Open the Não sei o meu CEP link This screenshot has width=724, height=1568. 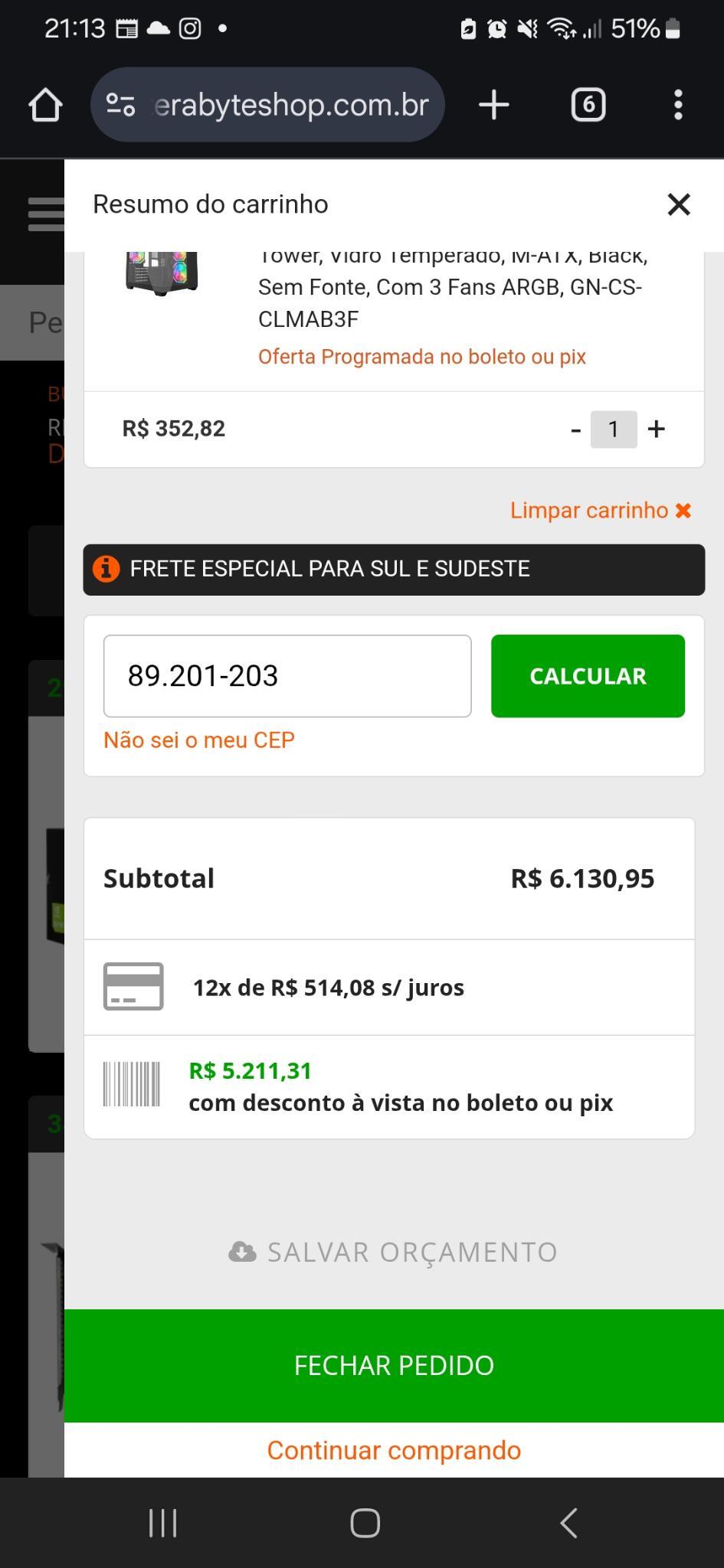coord(199,740)
